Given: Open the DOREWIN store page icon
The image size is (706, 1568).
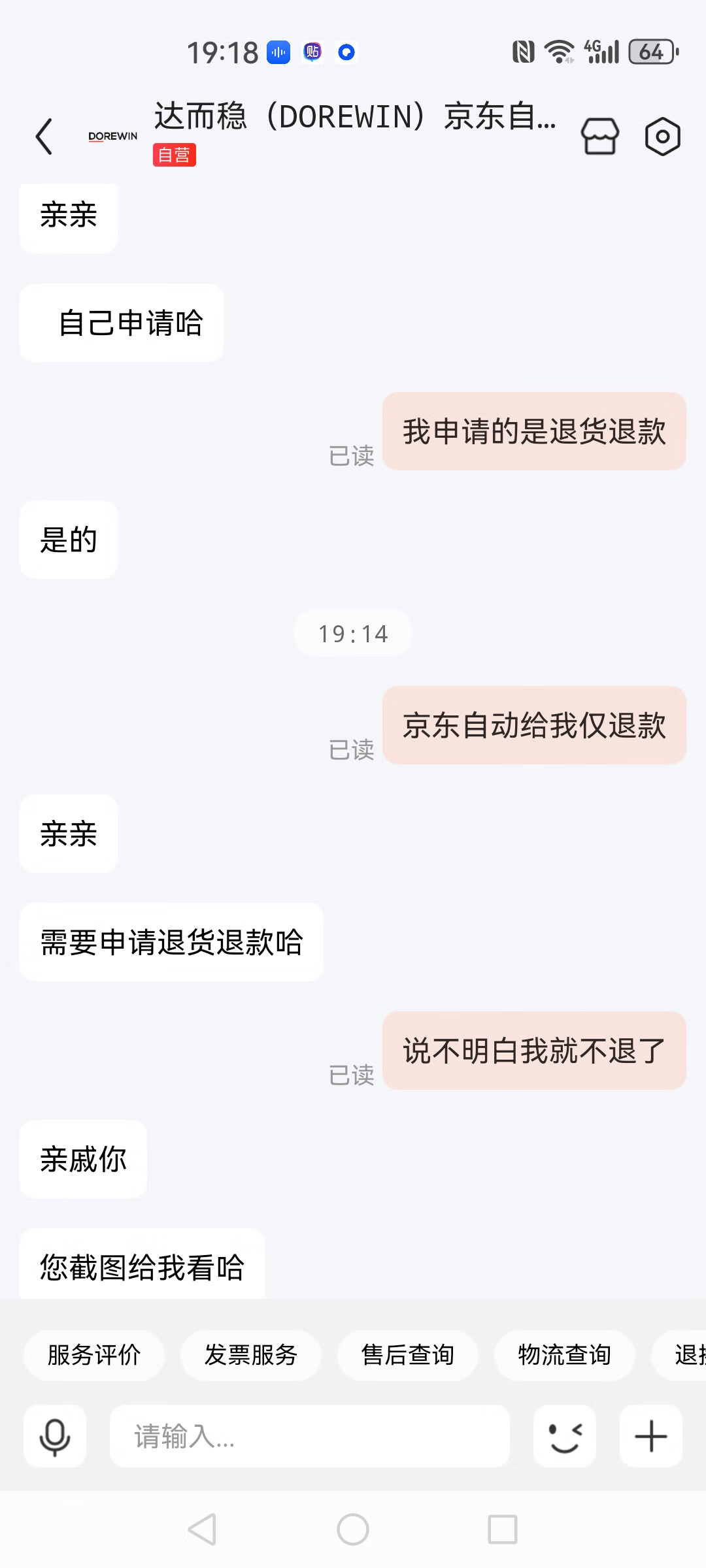Looking at the screenshot, I should [599, 137].
